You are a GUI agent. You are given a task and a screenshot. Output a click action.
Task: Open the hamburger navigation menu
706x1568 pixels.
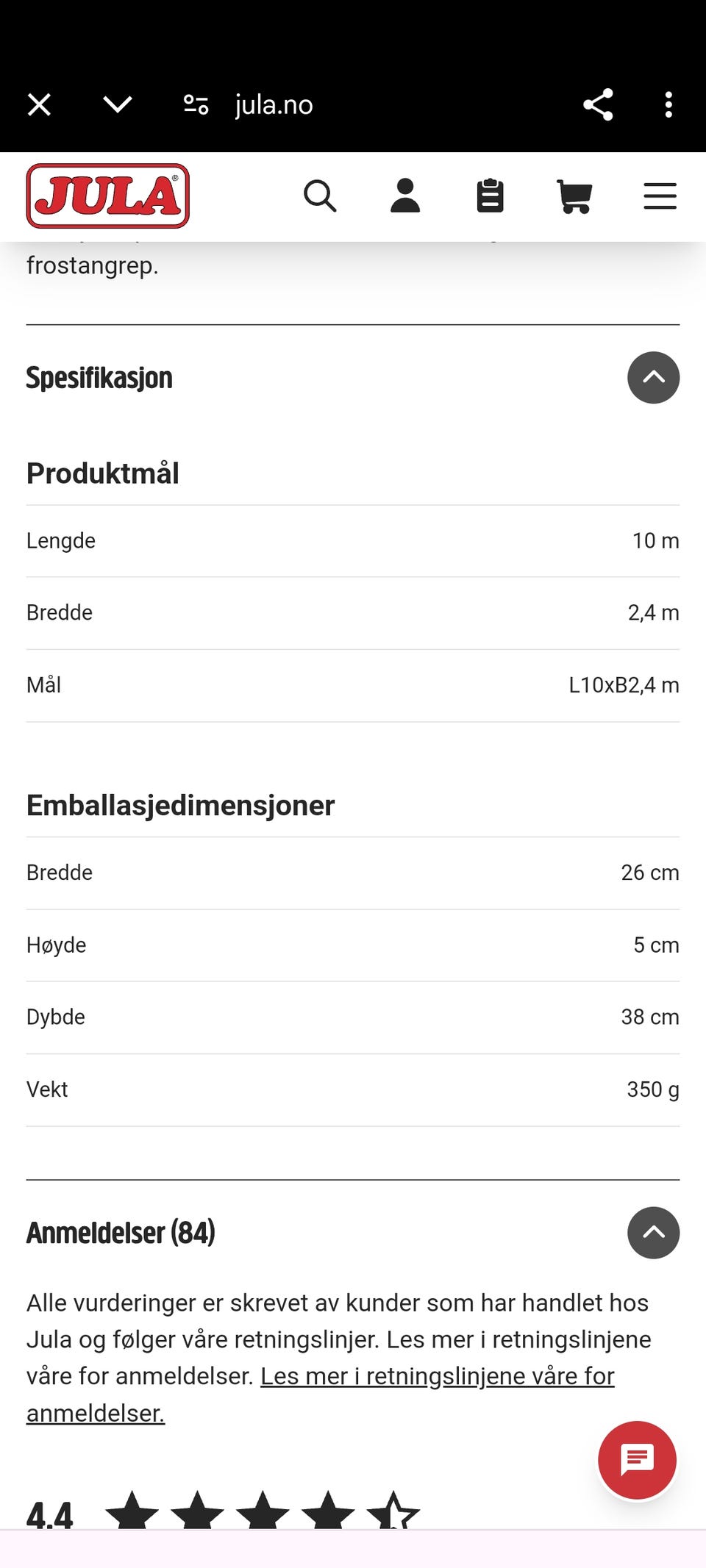tap(659, 196)
